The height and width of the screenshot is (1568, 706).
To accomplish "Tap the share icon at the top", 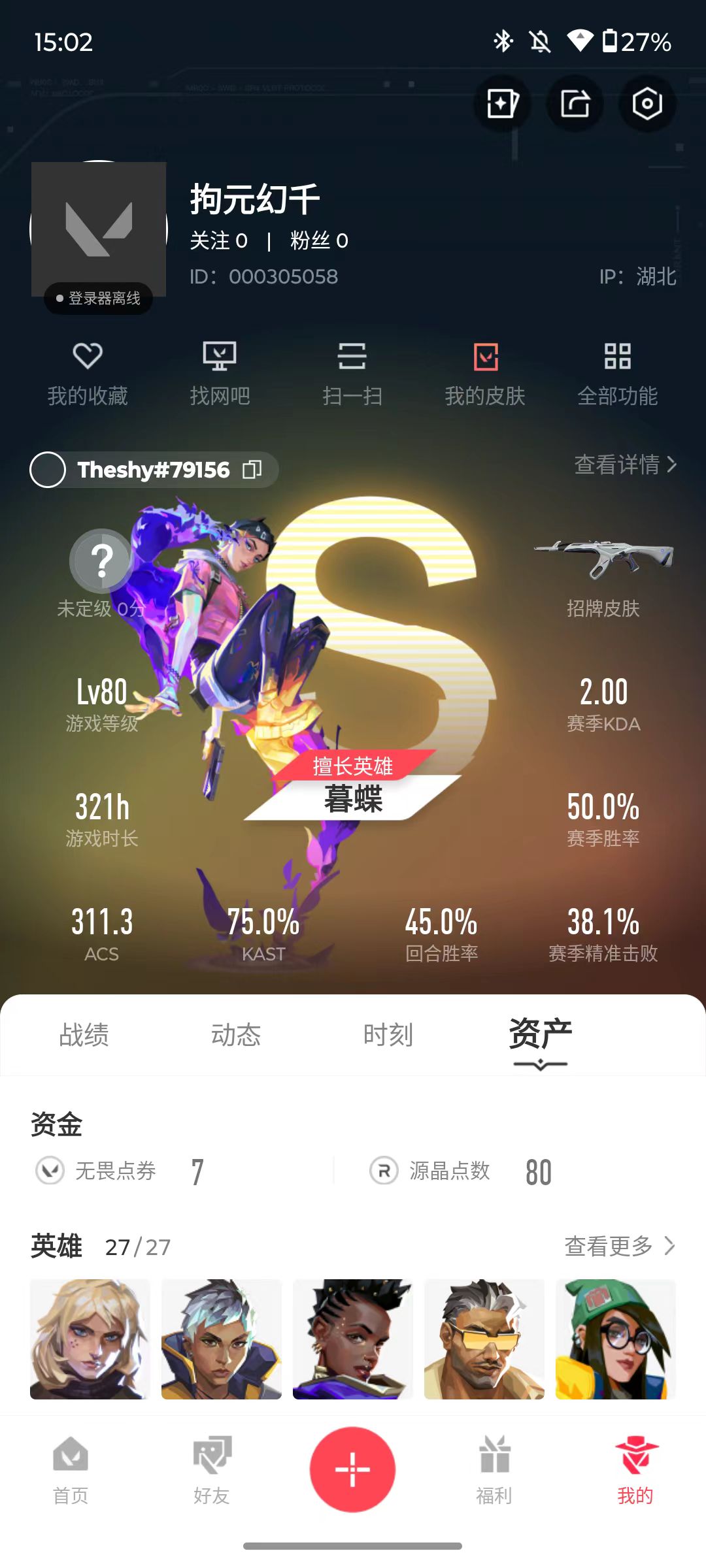I will [x=575, y=104].
